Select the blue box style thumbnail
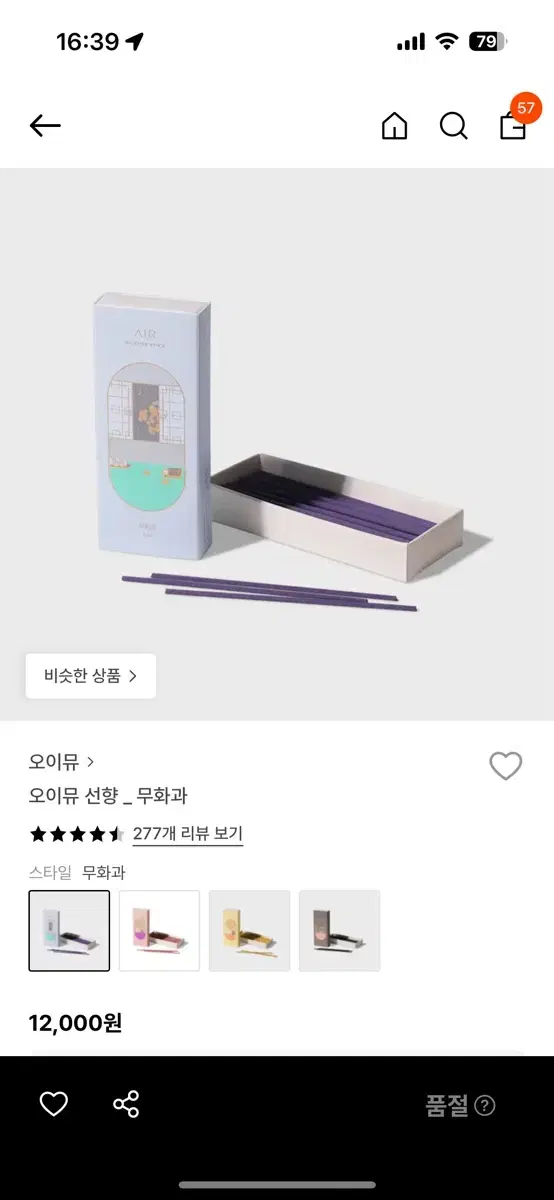Image resolution: width=554 pixels, height=1200 pixels. click(x=69, y=931)
